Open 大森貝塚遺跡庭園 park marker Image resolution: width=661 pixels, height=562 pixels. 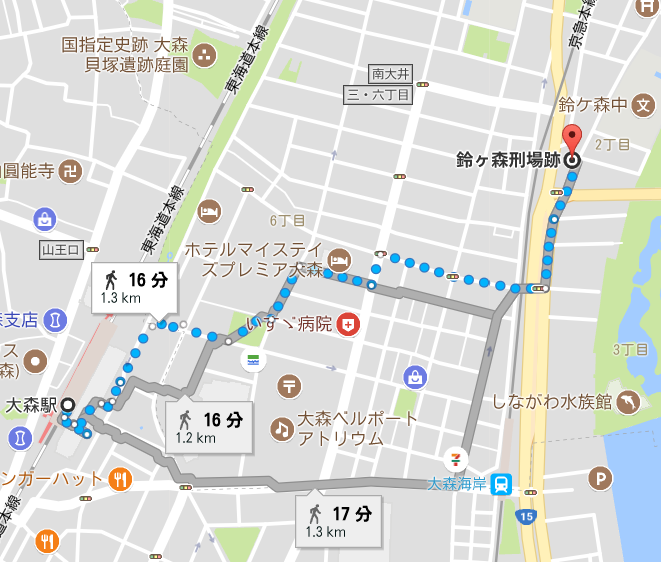[205, 53]
